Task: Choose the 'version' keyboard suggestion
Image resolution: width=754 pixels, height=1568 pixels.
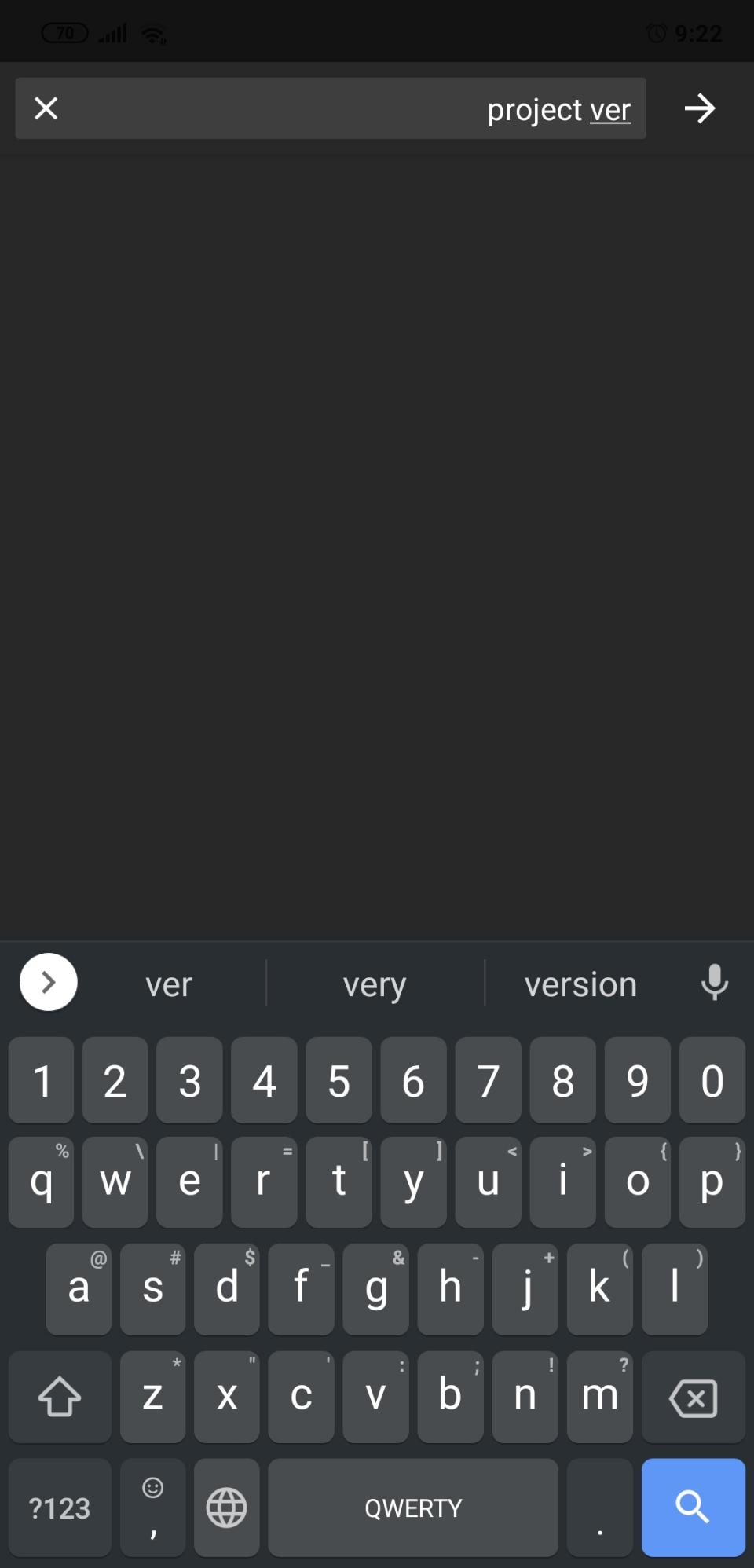Action: coord(580,984)
